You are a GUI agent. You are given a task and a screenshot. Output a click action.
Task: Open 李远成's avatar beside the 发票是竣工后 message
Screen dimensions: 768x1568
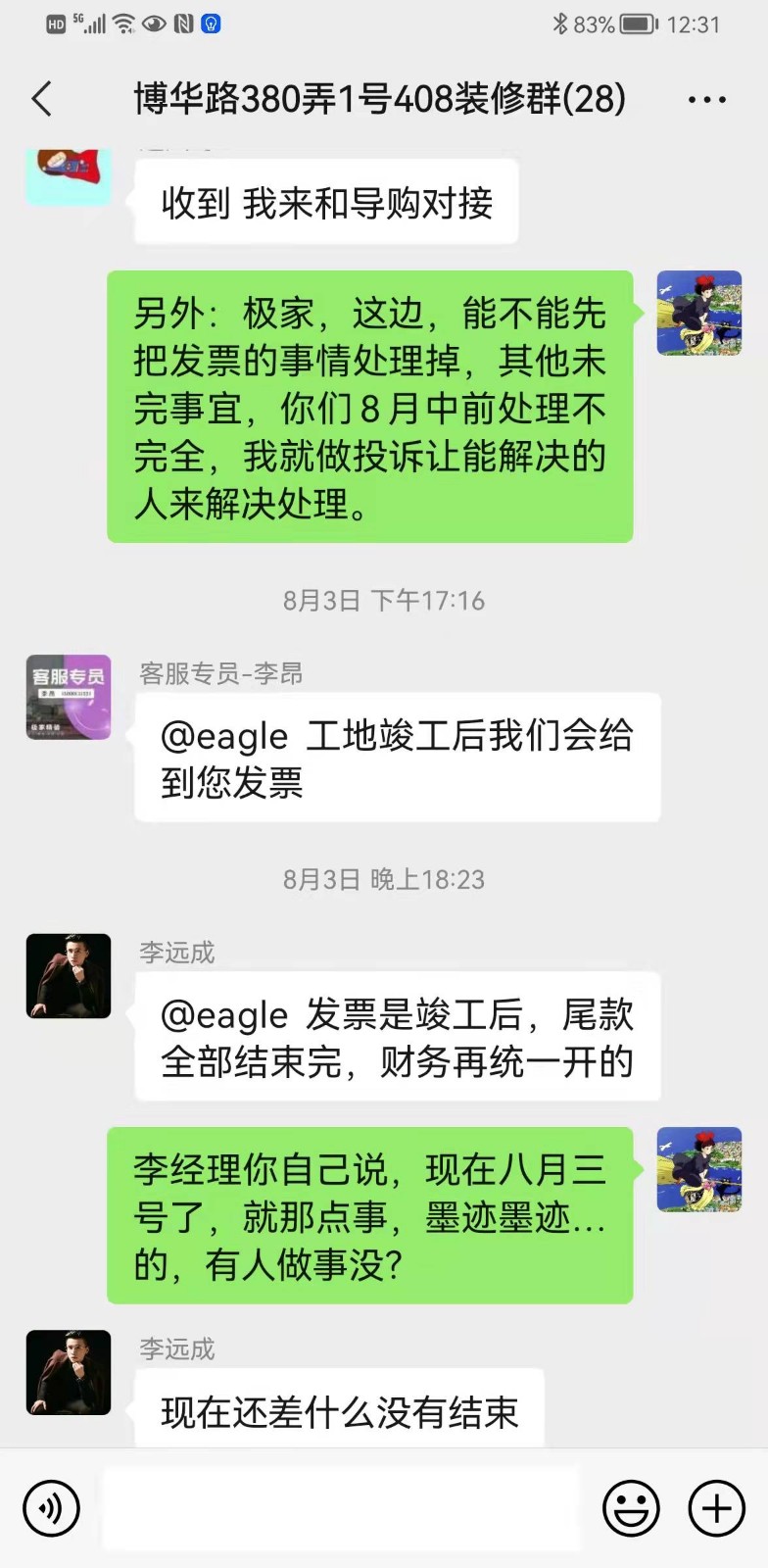(x=69, y=976)
